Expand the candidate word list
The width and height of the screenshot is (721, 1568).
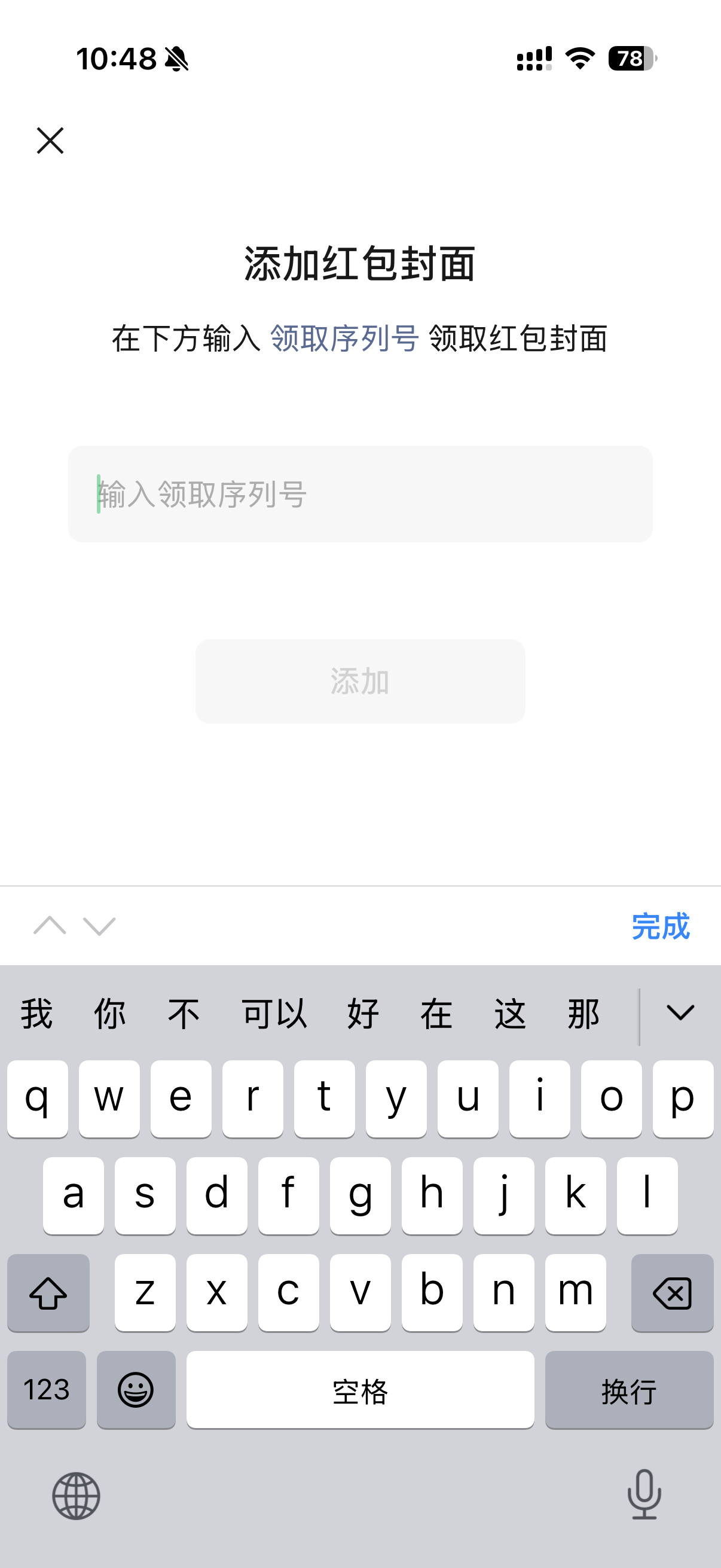coord(680,1013)
